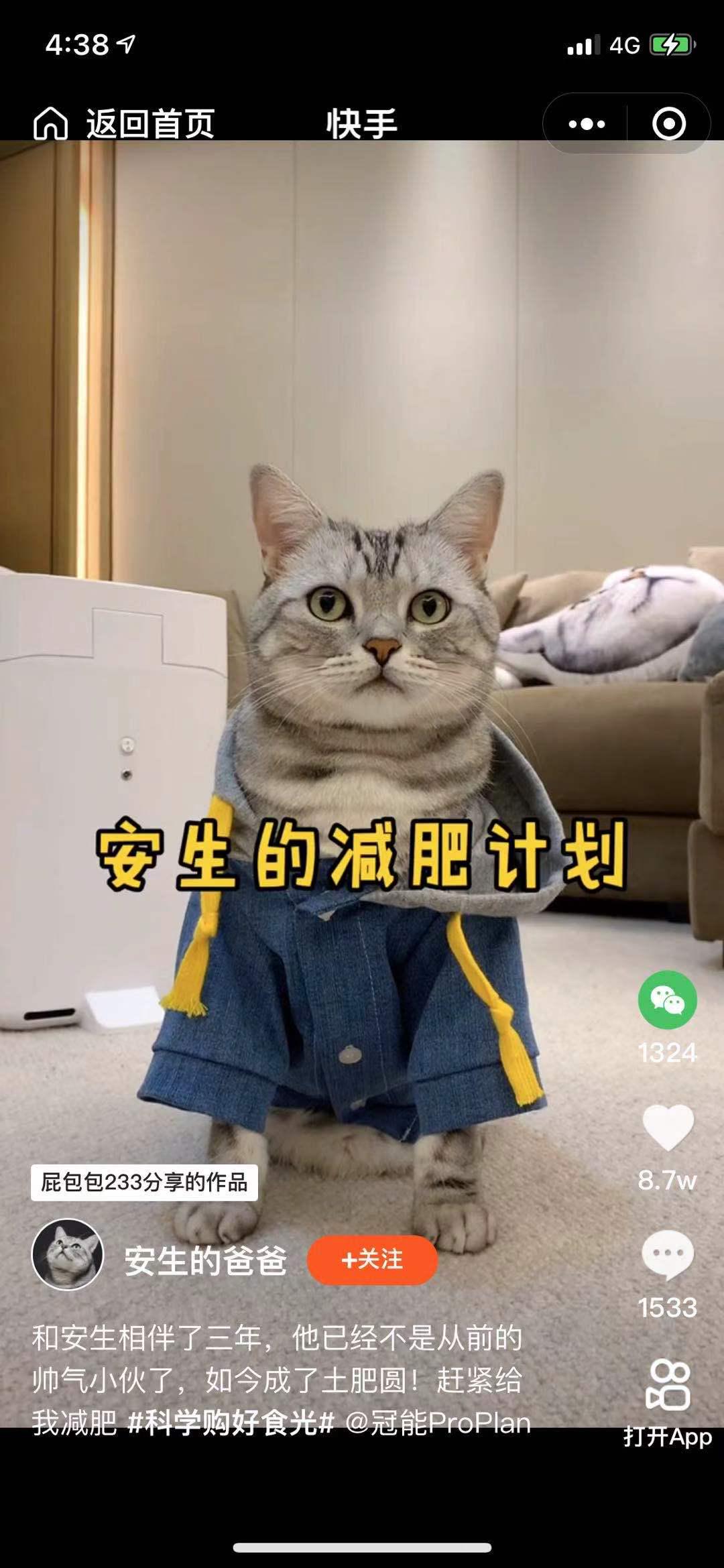Return to home page via 返回首页
724x1568 pixels.
125,124
